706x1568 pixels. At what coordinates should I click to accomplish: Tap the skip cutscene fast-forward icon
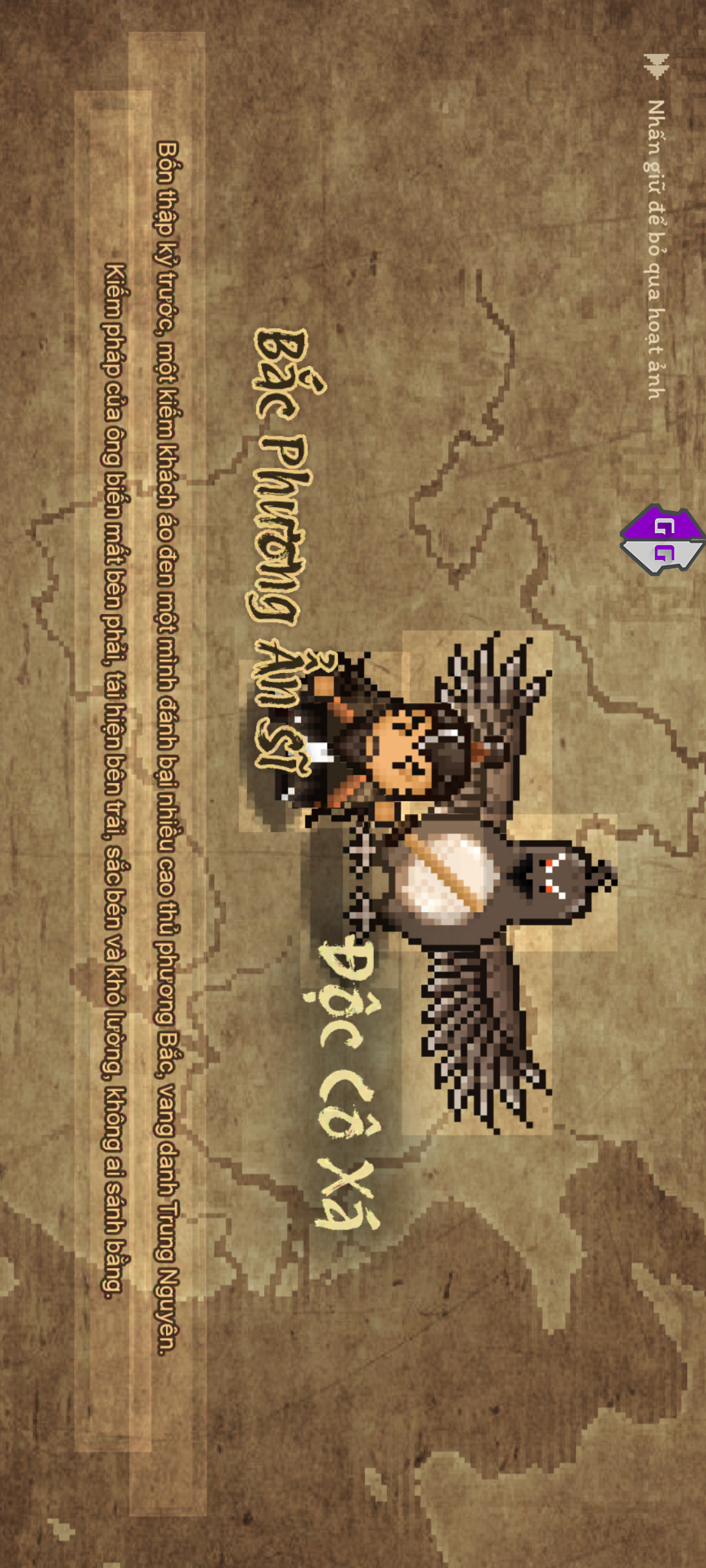(x=656, y=66)
